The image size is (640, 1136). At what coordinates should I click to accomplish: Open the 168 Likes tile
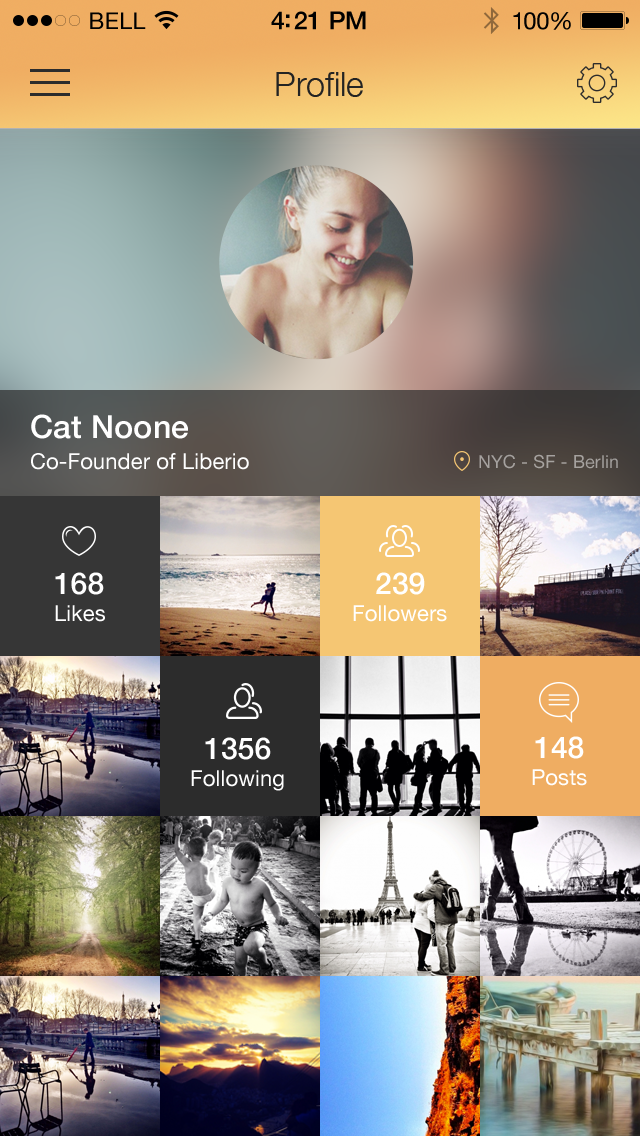click(80, 576)
